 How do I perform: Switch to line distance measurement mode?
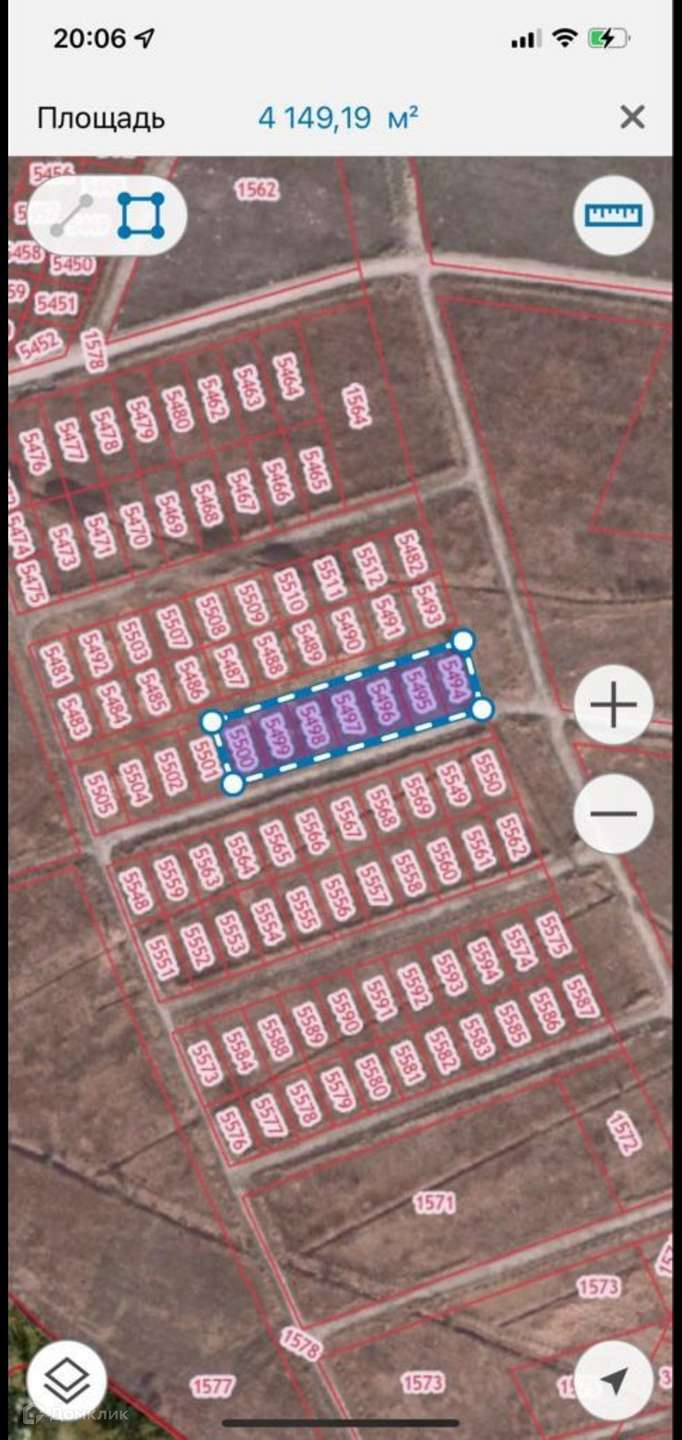coord(72,215)
